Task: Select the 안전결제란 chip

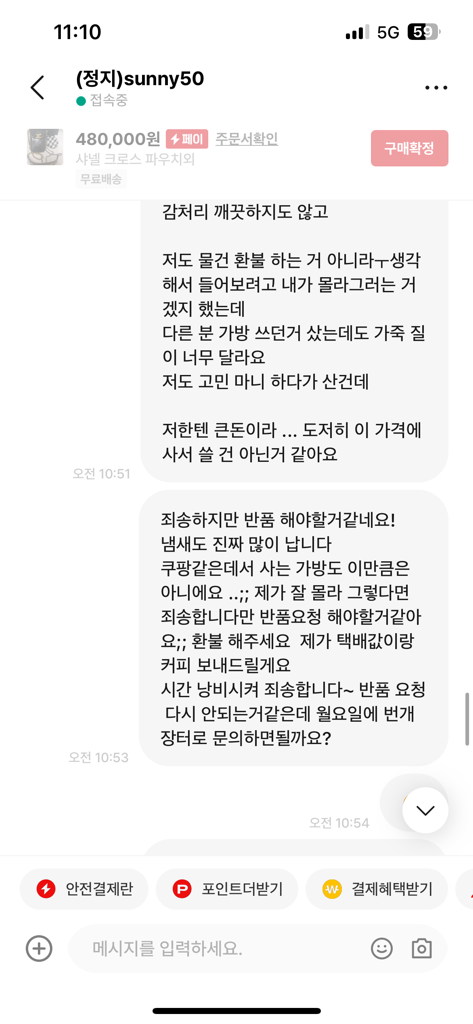Action: (84, 889)
